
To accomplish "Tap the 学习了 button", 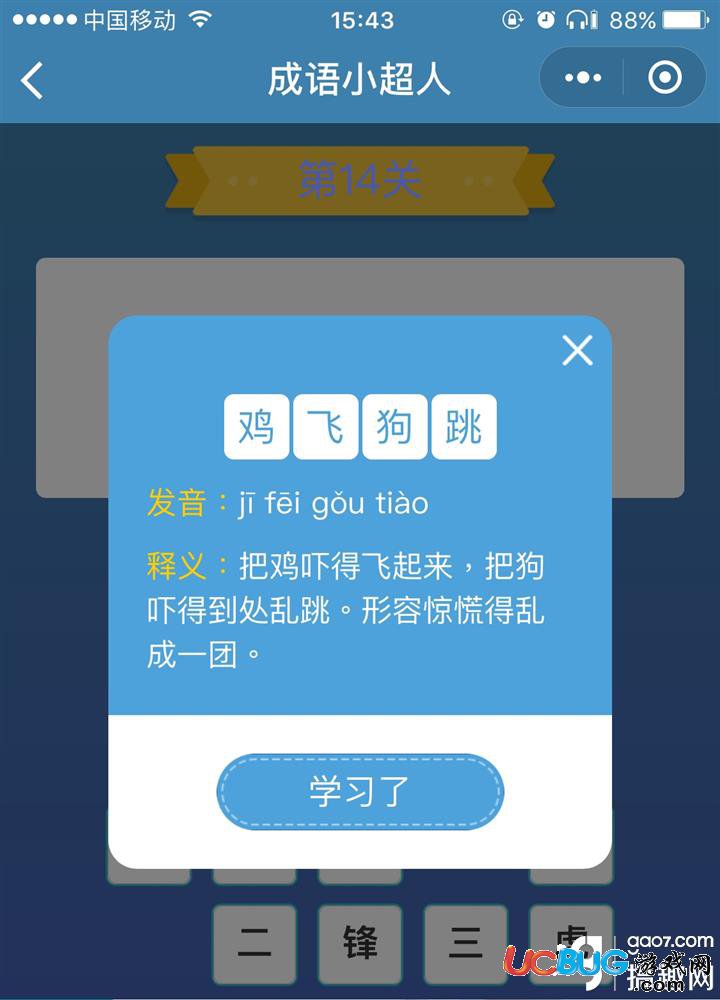I will click(x=360, y=792).
